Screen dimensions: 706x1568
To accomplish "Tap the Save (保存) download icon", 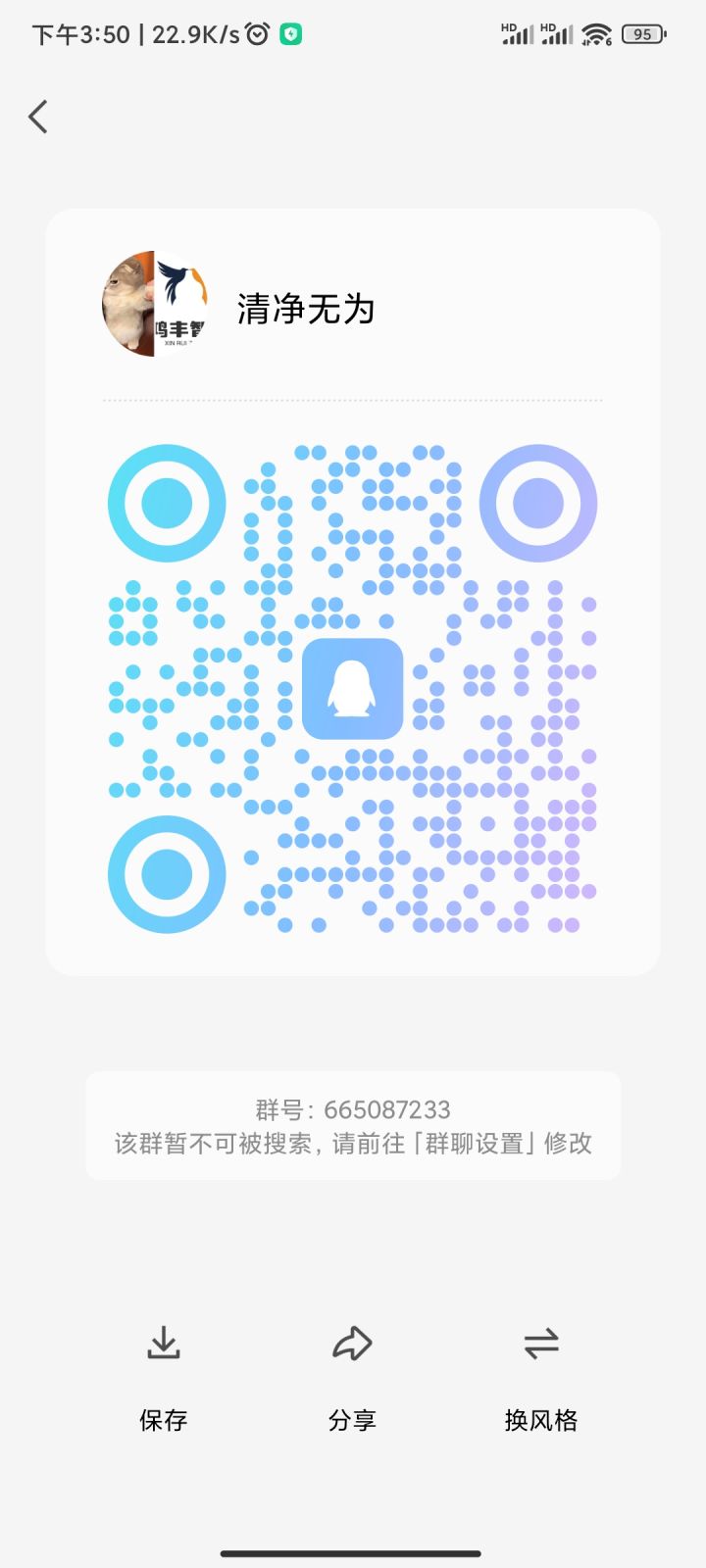I will tap(163, 1345).
